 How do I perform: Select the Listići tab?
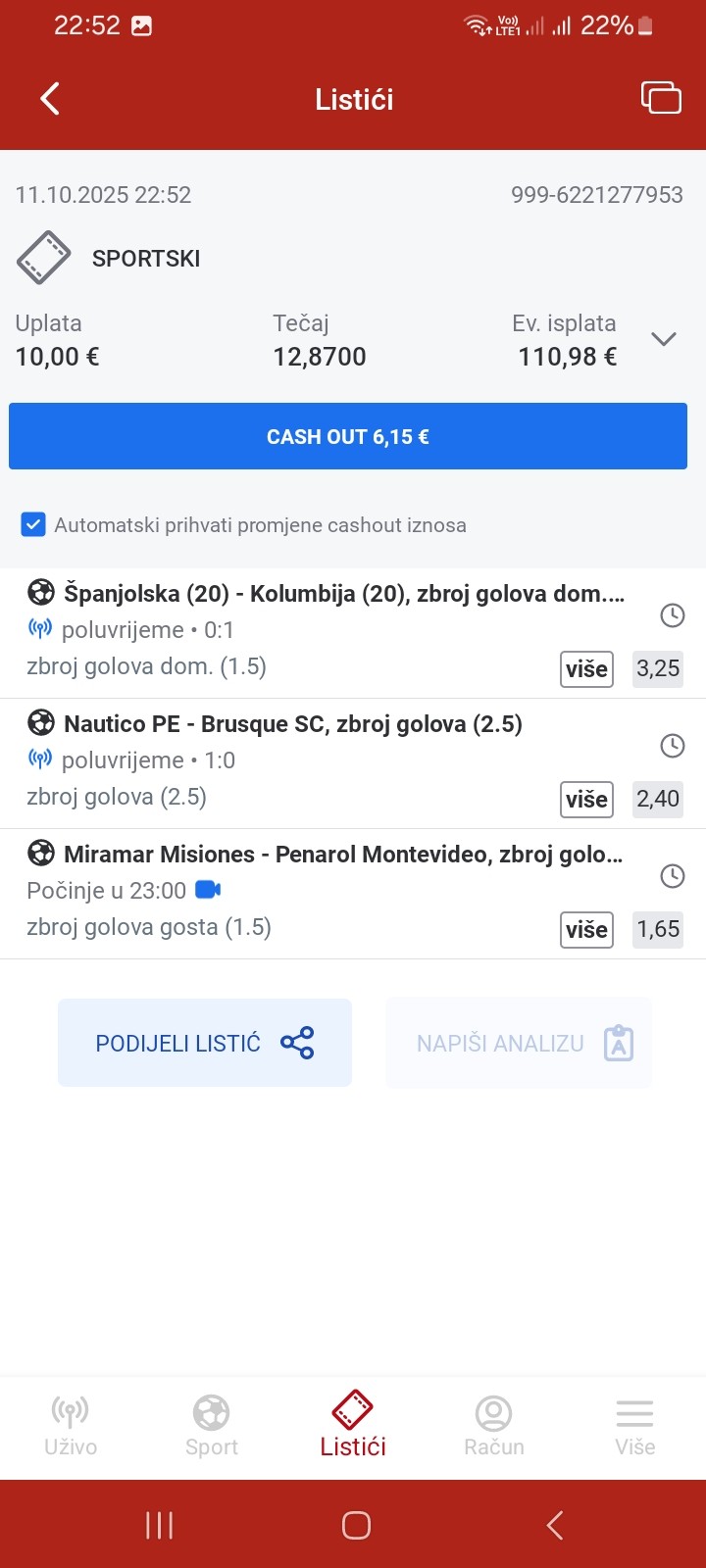(x=353, y=1427)
